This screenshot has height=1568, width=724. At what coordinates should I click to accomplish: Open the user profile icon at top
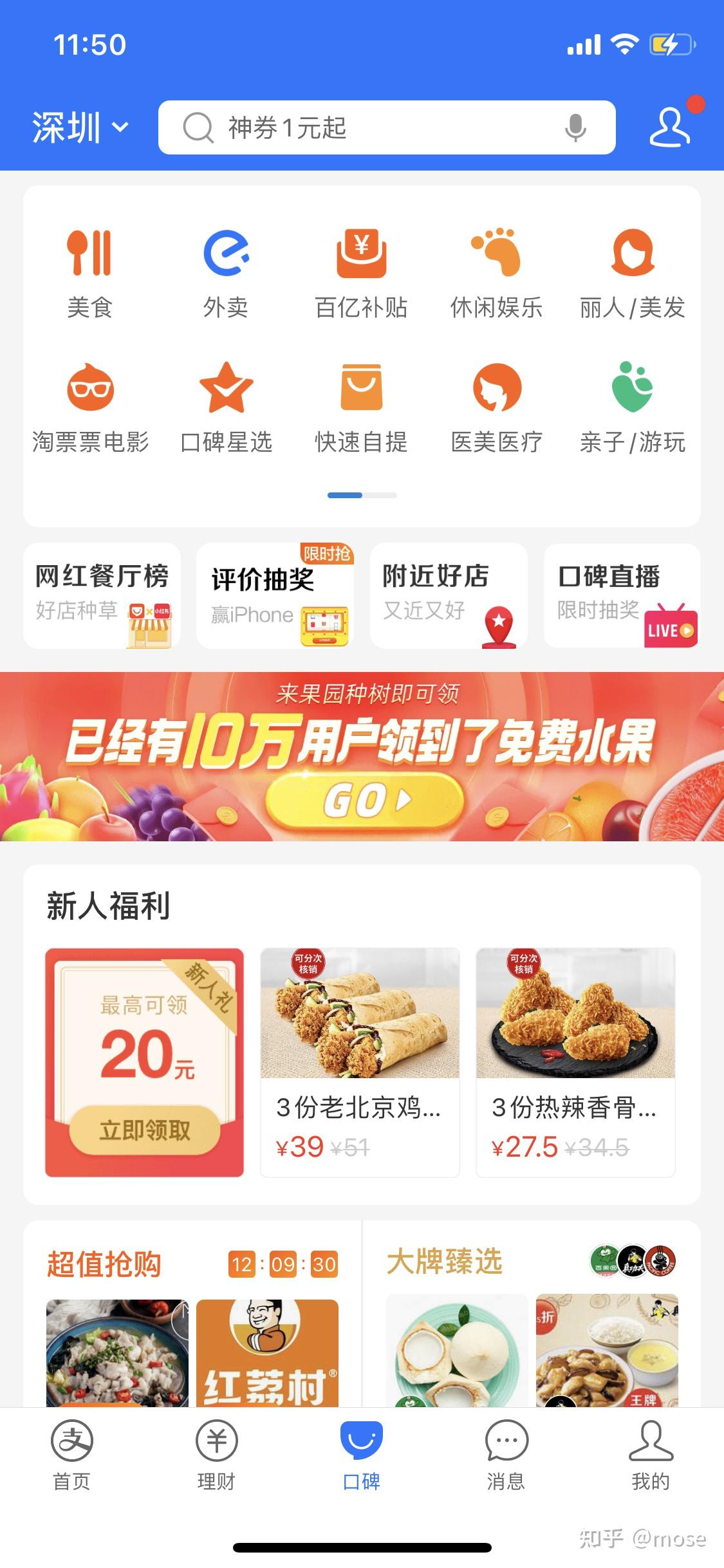[669, 127]
